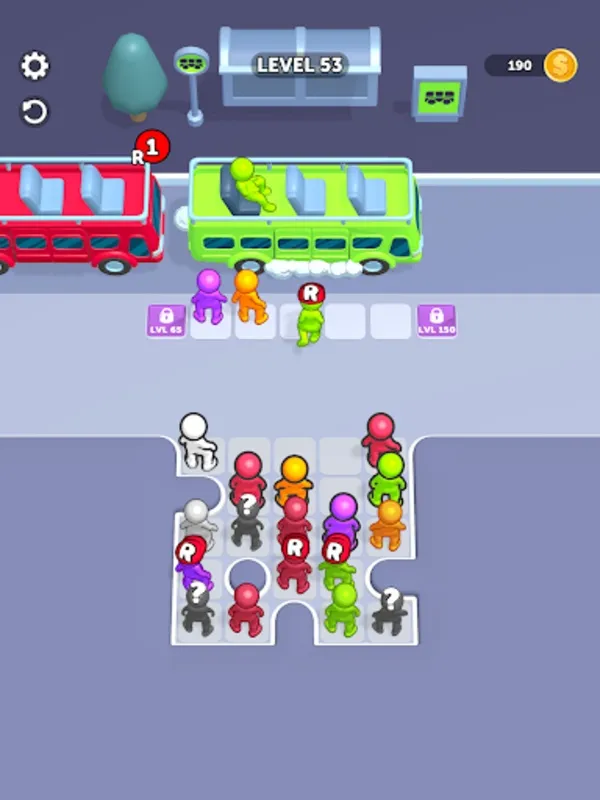Open the settings gear

(x=35, y=66)
